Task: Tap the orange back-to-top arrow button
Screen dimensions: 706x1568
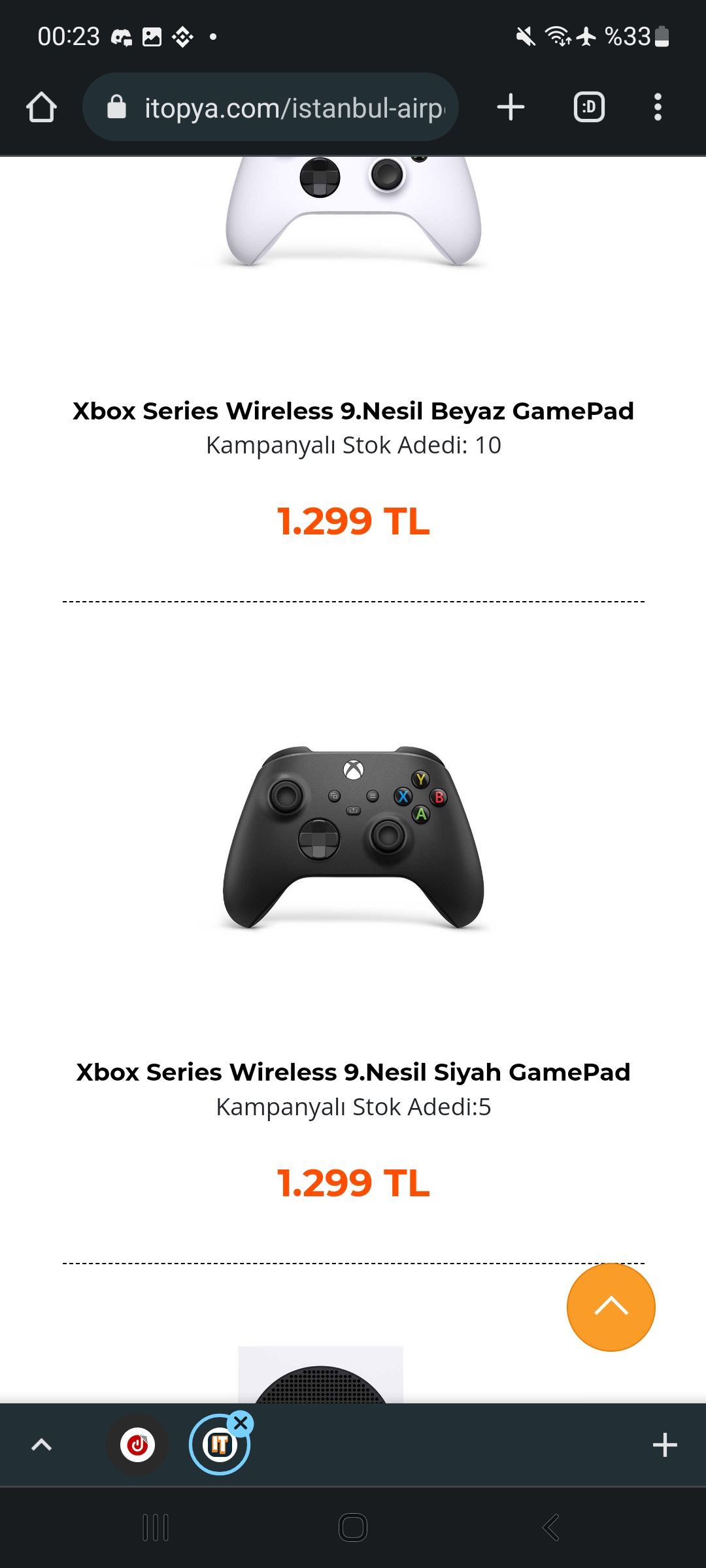Action: [611, 1307]
